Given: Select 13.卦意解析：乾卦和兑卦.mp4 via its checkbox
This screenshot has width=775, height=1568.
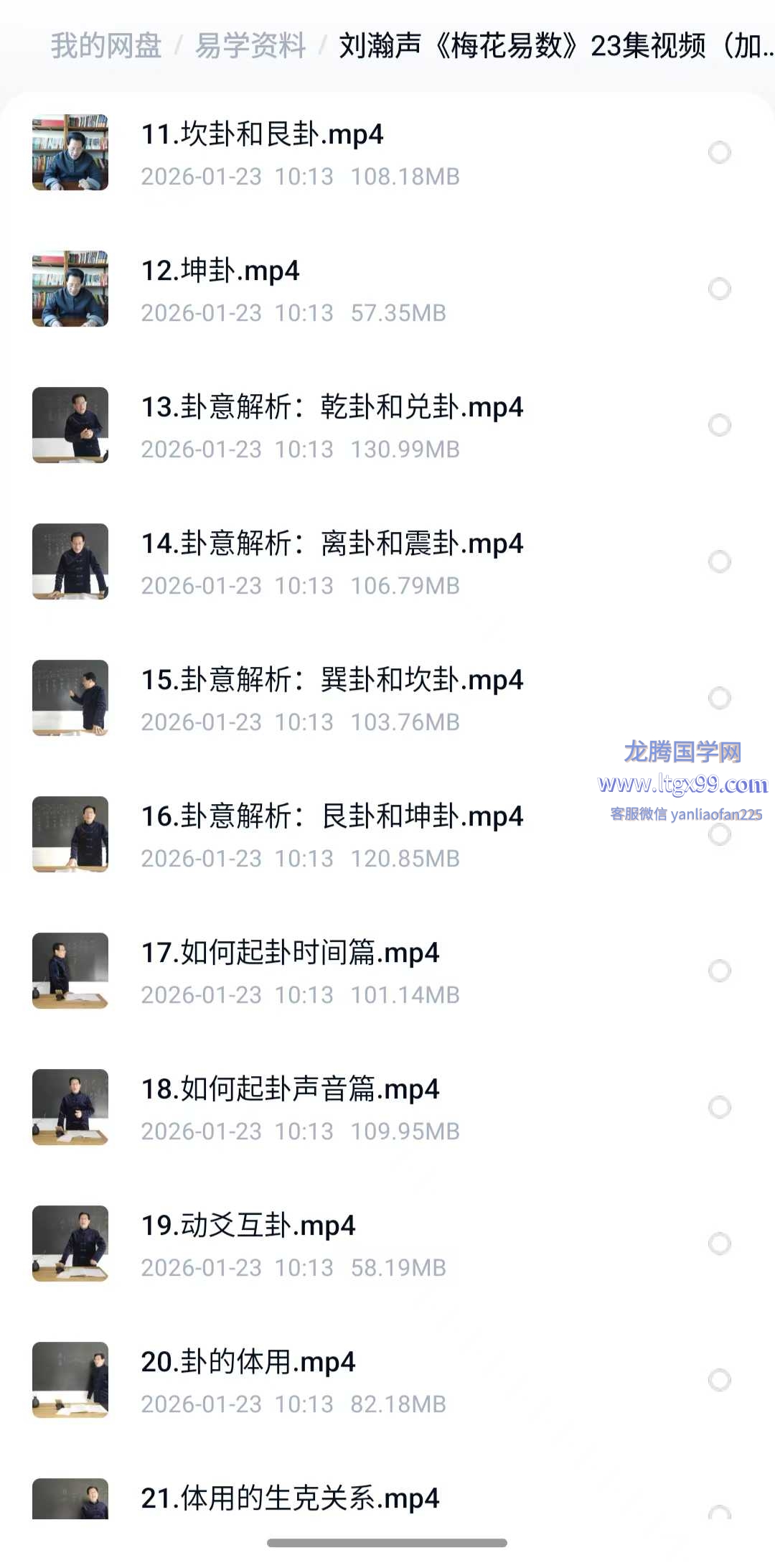Looking at the screenshot, I should coord(719,425).
